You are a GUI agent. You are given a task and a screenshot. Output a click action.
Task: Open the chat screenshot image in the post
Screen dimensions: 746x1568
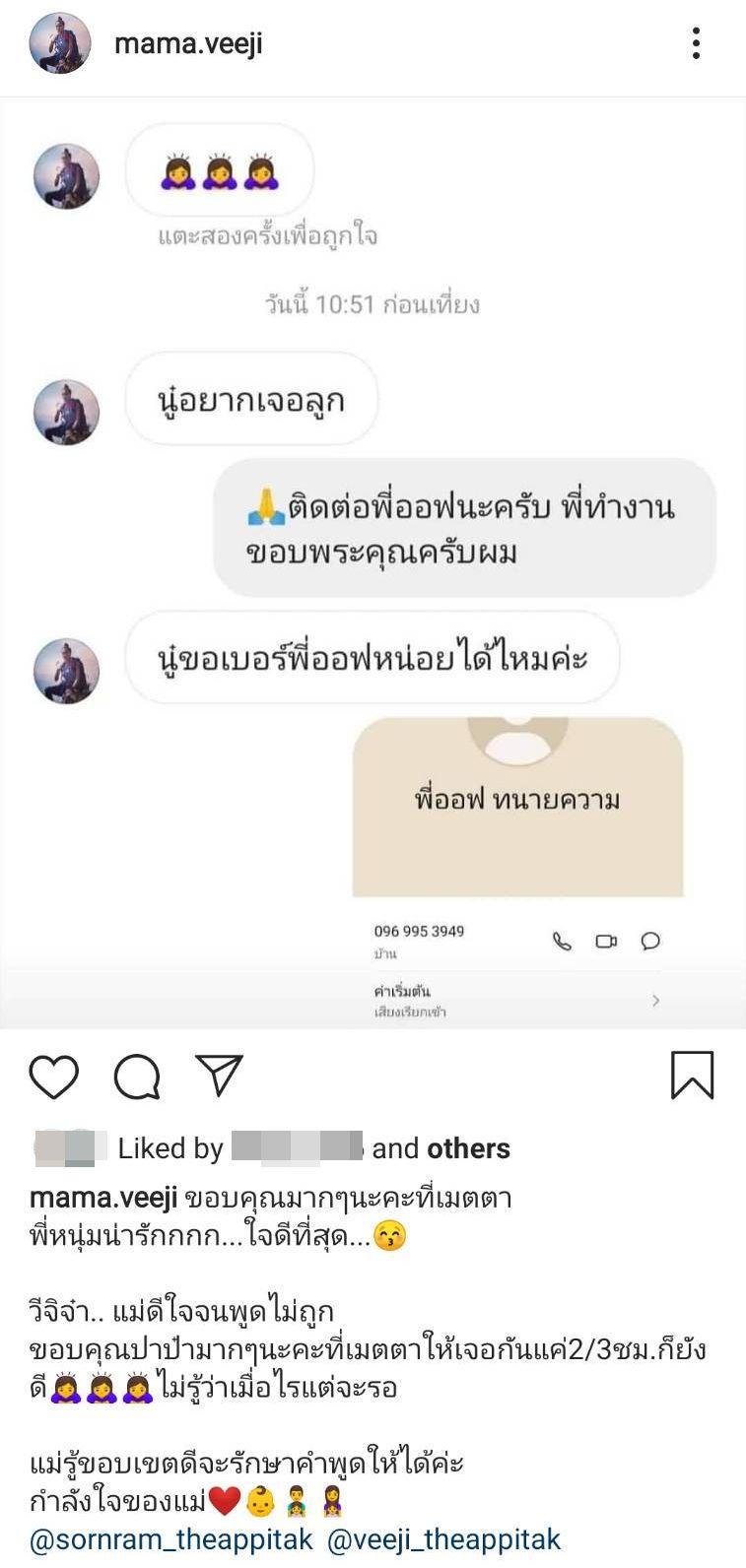coord(373,561)
